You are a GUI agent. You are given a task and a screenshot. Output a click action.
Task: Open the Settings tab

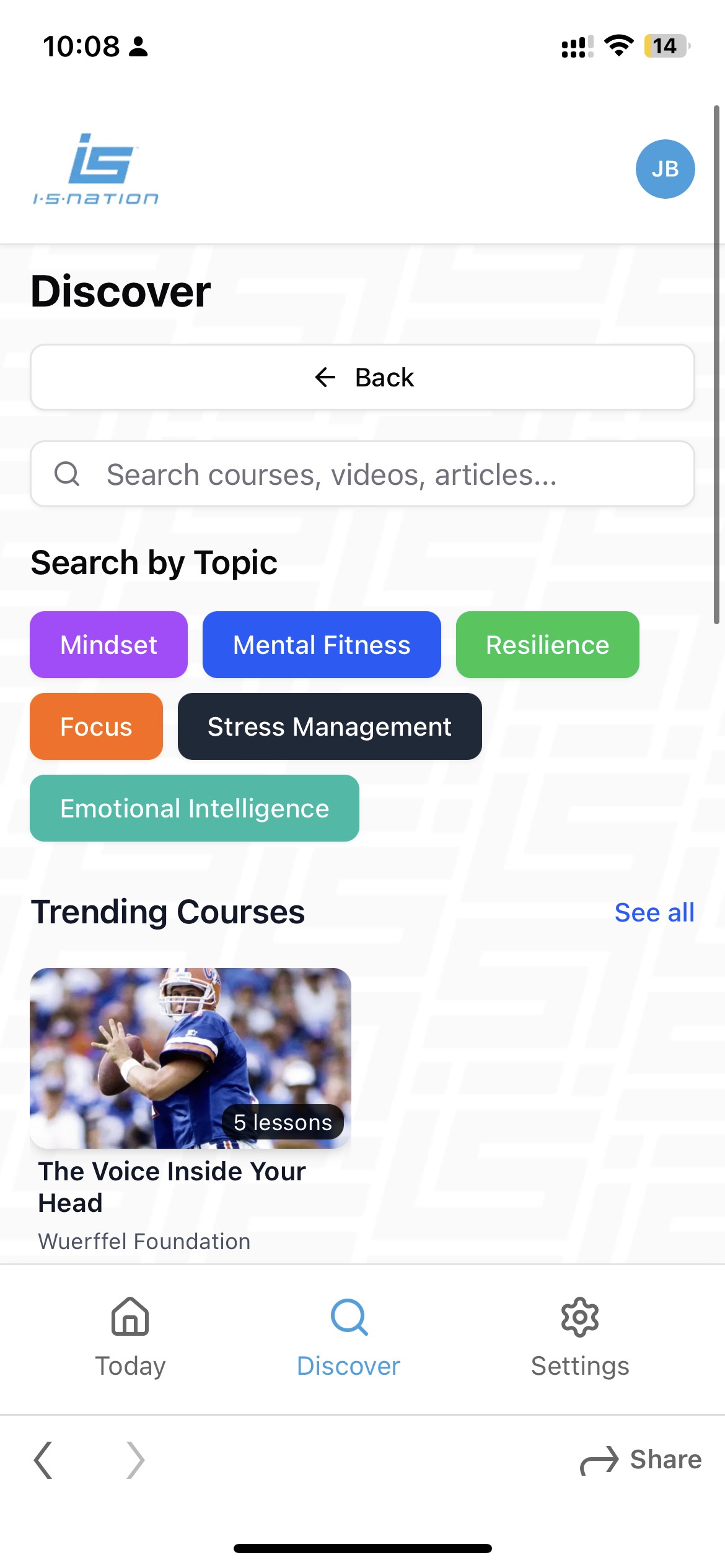point(580,1338)
